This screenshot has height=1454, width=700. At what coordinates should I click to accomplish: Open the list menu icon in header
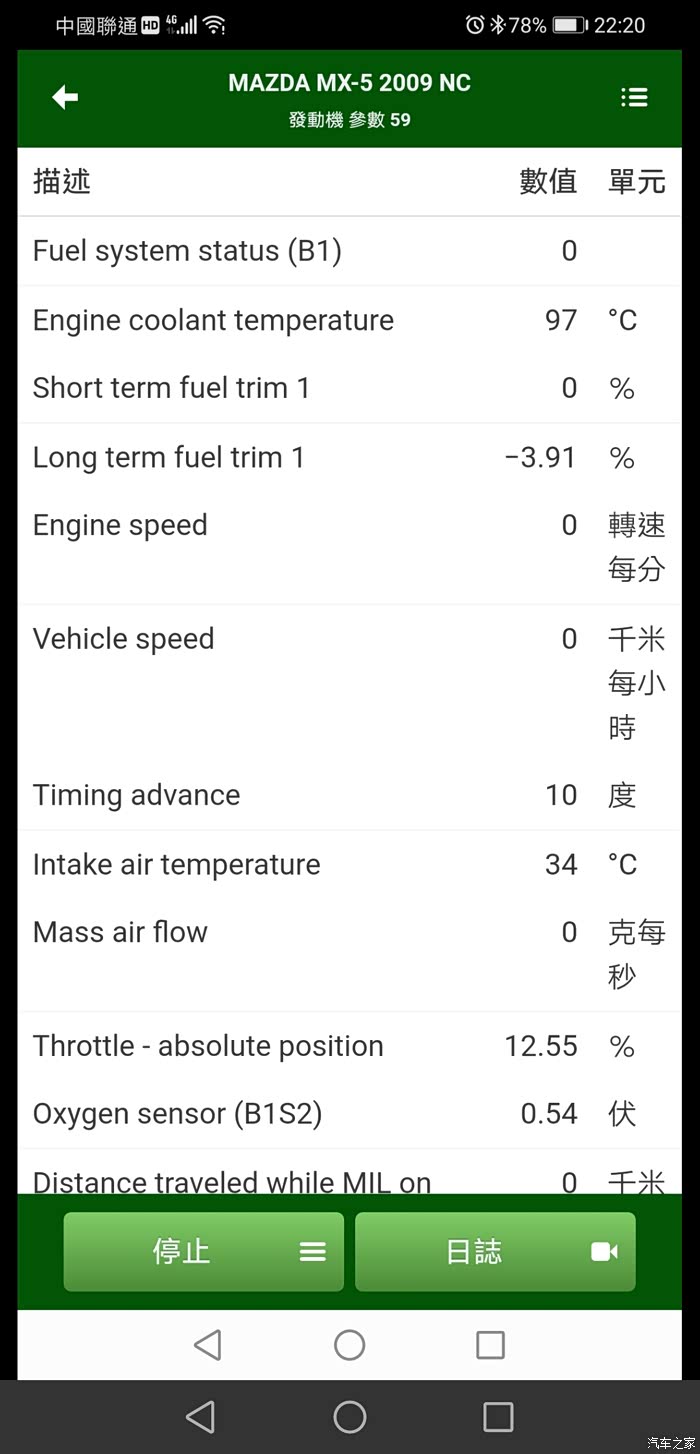pyautogui.click(x=634, y=97)
